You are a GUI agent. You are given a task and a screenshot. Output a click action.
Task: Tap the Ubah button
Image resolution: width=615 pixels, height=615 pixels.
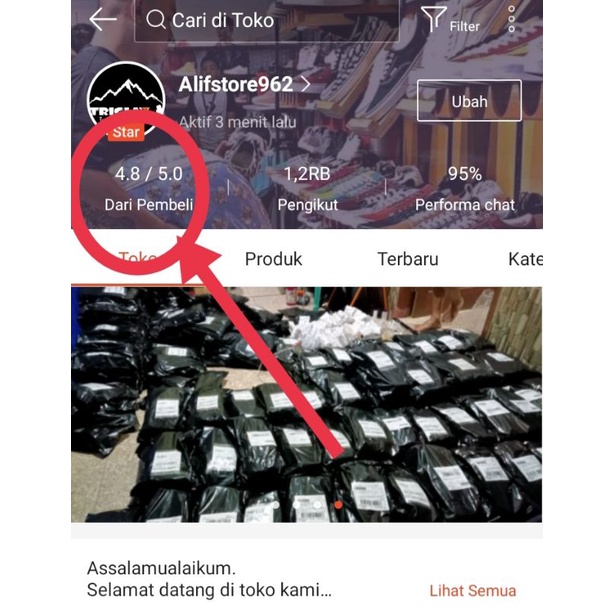(x=469, y=101)
